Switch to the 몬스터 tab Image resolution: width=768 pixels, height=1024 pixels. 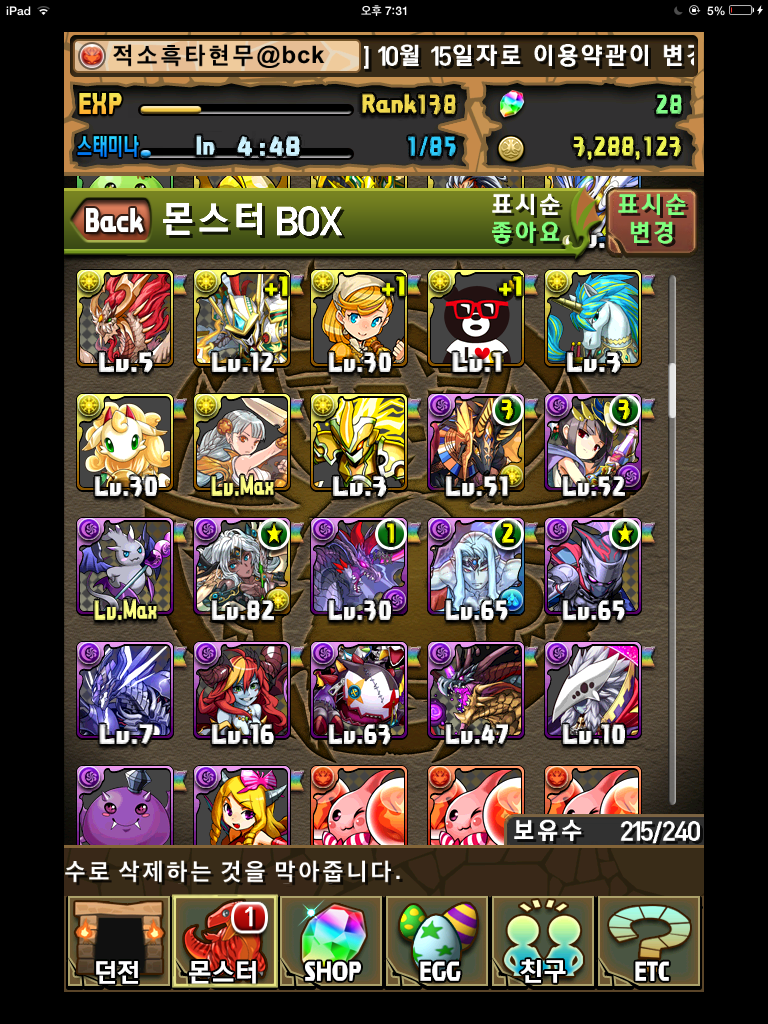(224, 942)
